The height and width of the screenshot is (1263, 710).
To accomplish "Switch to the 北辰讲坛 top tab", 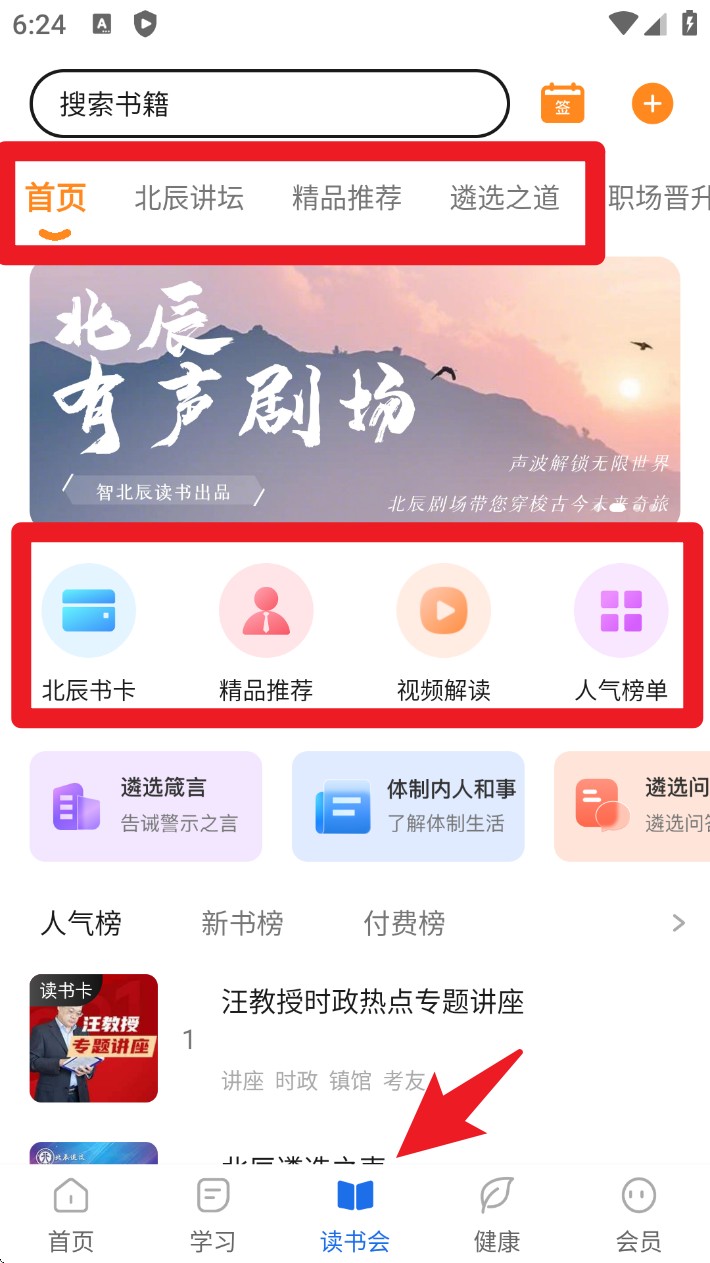I will point(189,198).
